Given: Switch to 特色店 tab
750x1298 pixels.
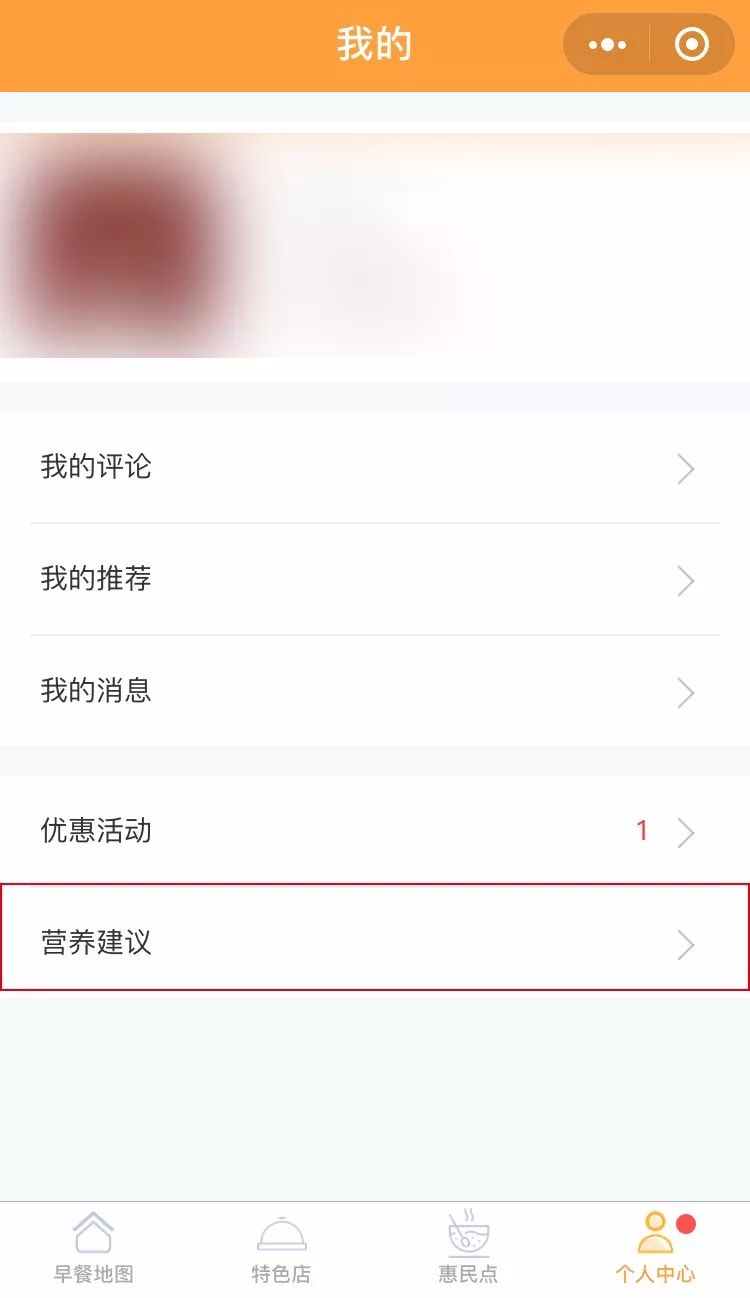Looking at the screenshot, I should [281, 1248].
